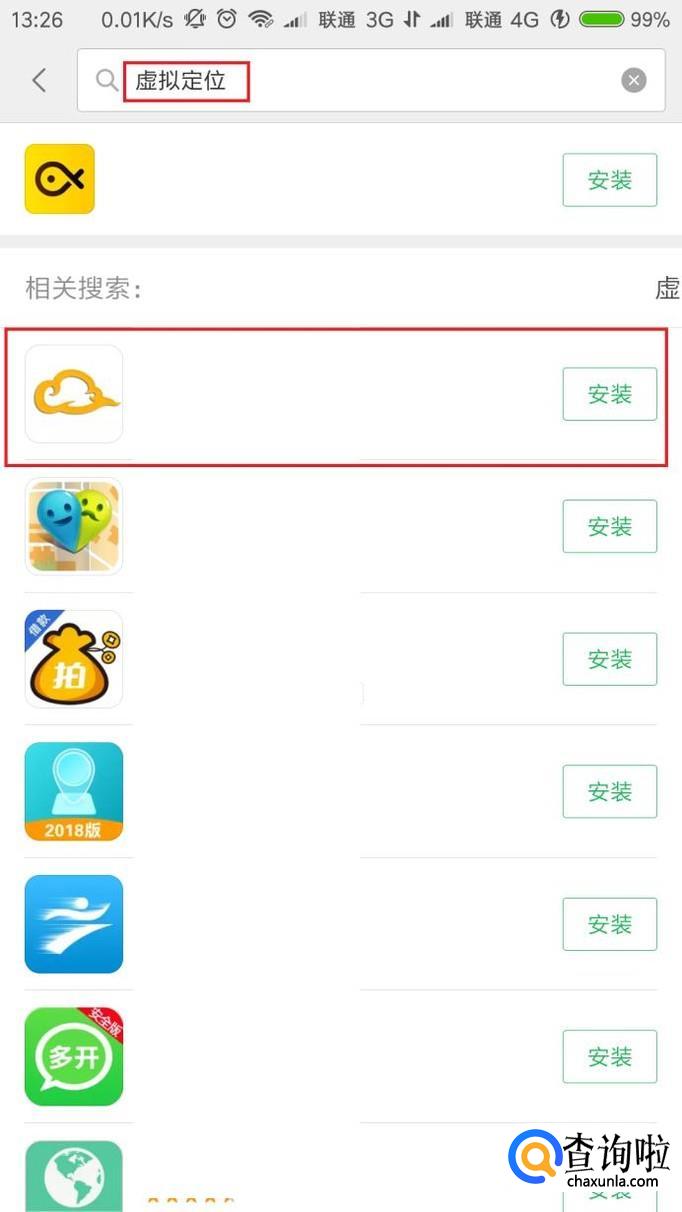Clear the search text
This screenshot has width=682, height=1212.
pyautogui.click(x=634, y=80)
